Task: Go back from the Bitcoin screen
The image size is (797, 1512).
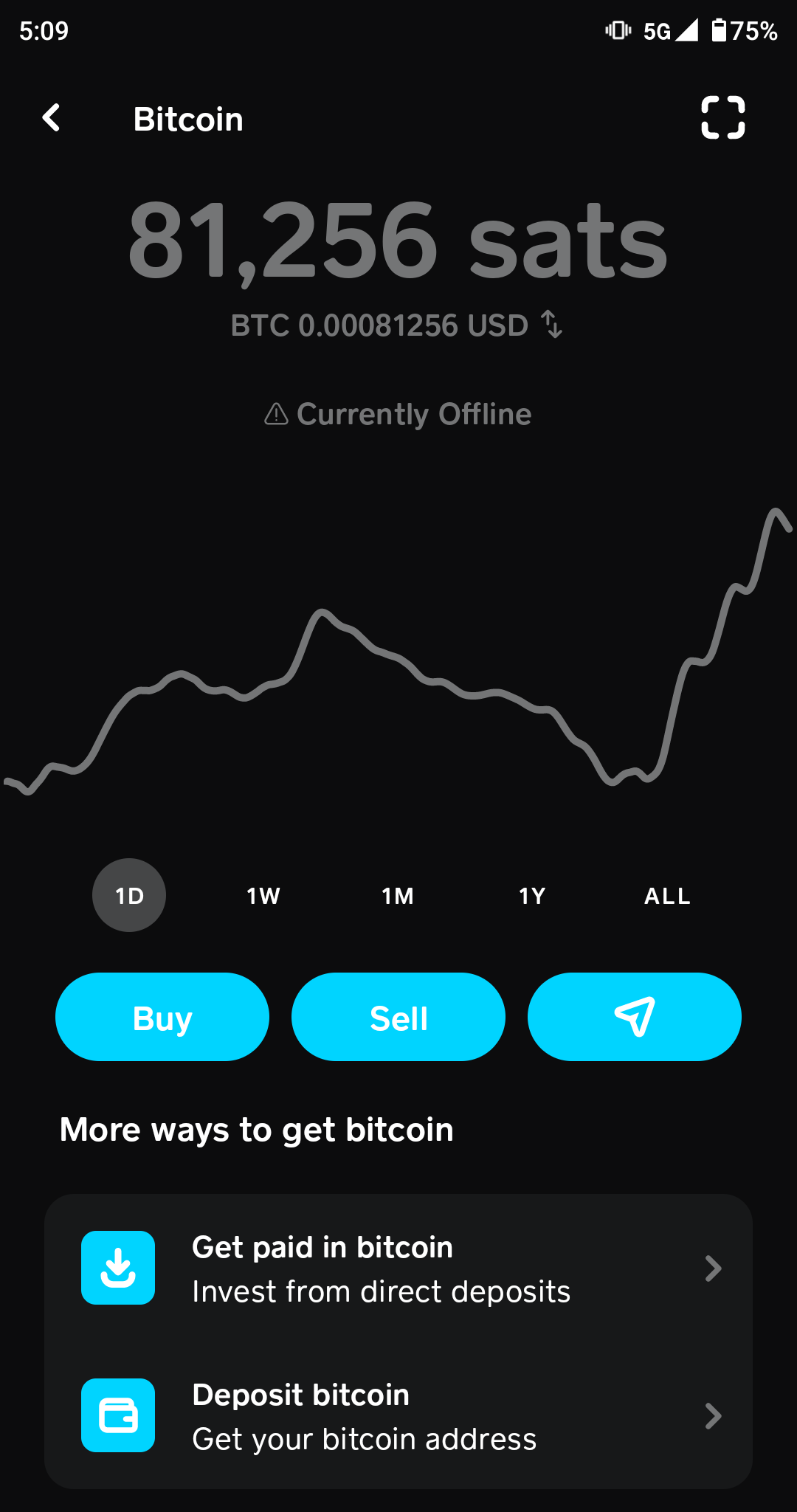Action: click(51, 118)
